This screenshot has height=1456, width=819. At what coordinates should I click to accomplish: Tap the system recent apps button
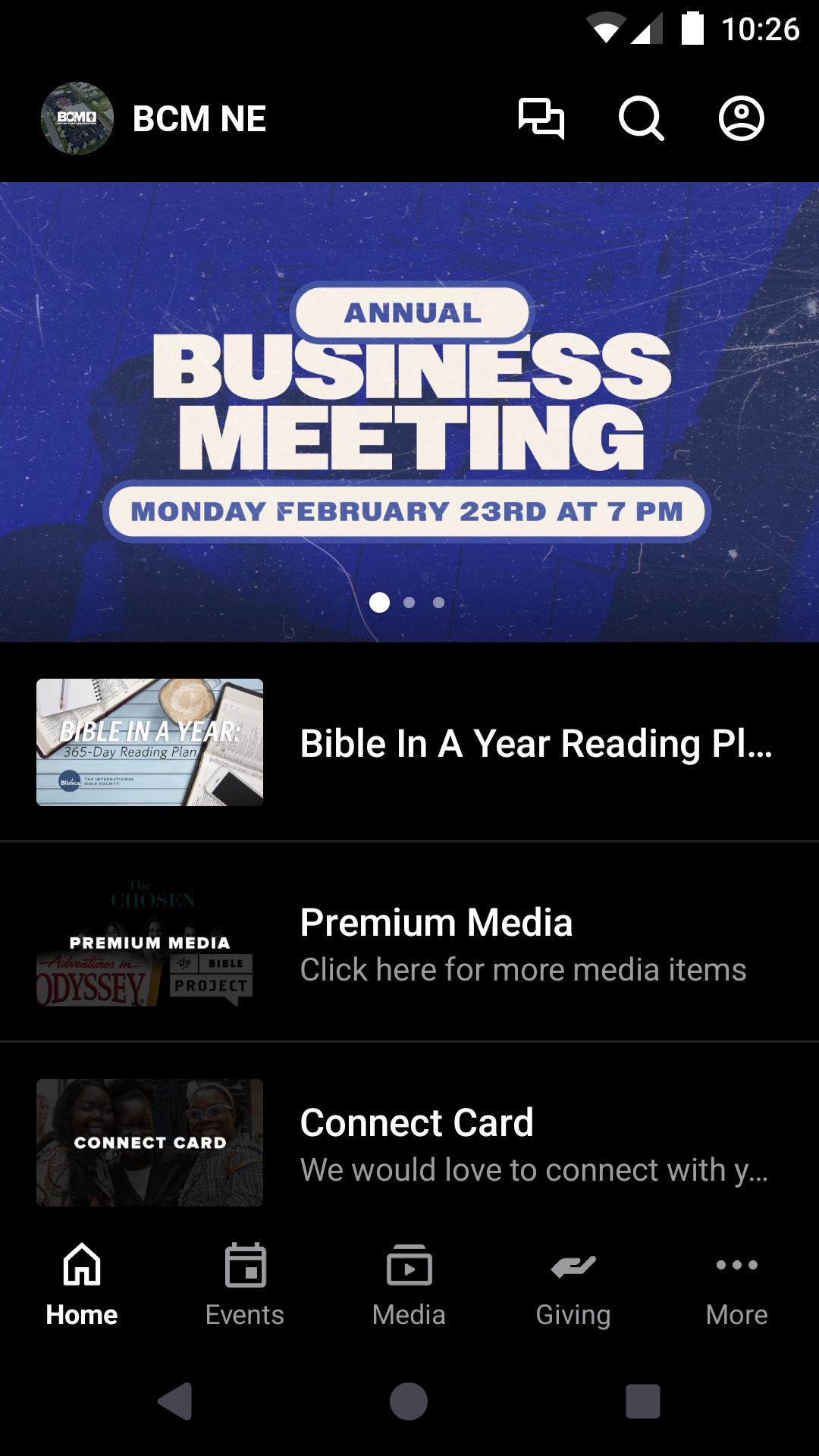pyautogui.click(x=642, y=1401)
